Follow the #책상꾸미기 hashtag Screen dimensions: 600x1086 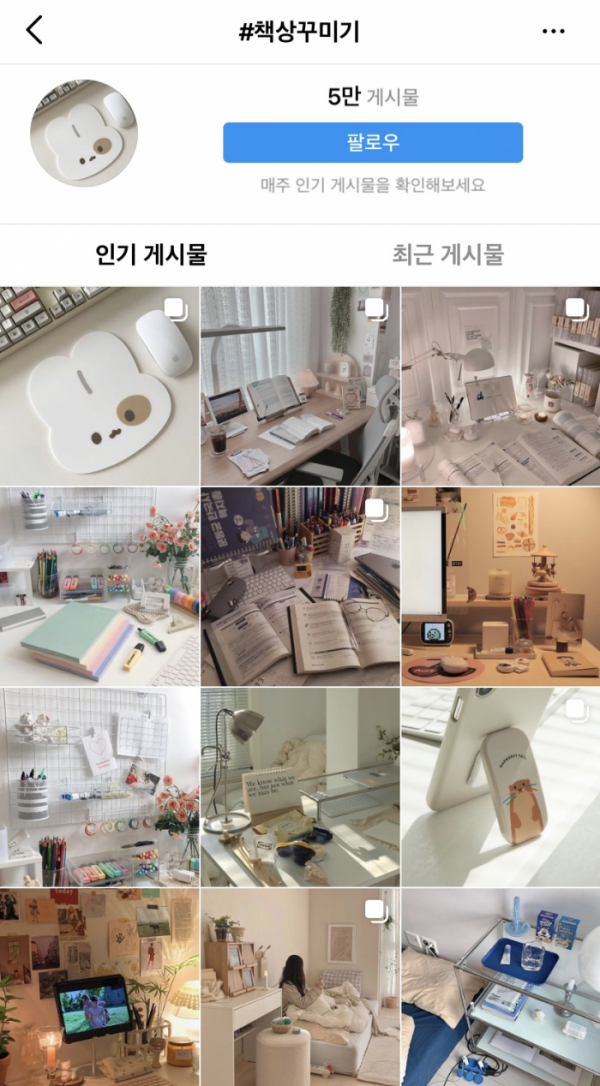point(372,142)
